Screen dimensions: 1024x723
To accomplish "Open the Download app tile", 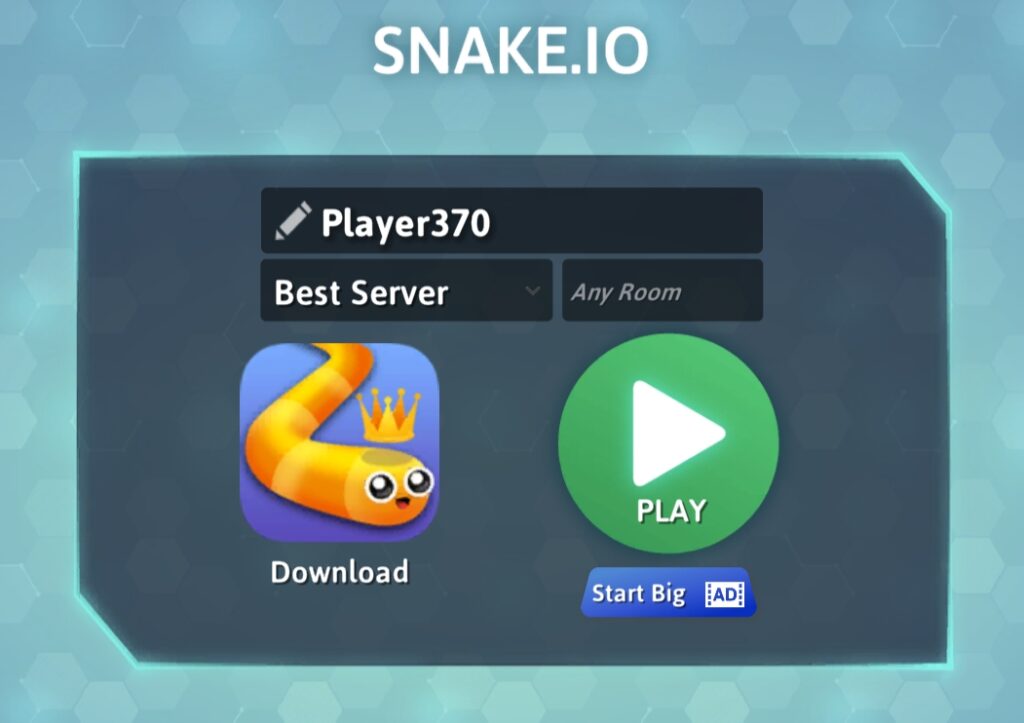I will click(x=340, y=444).
